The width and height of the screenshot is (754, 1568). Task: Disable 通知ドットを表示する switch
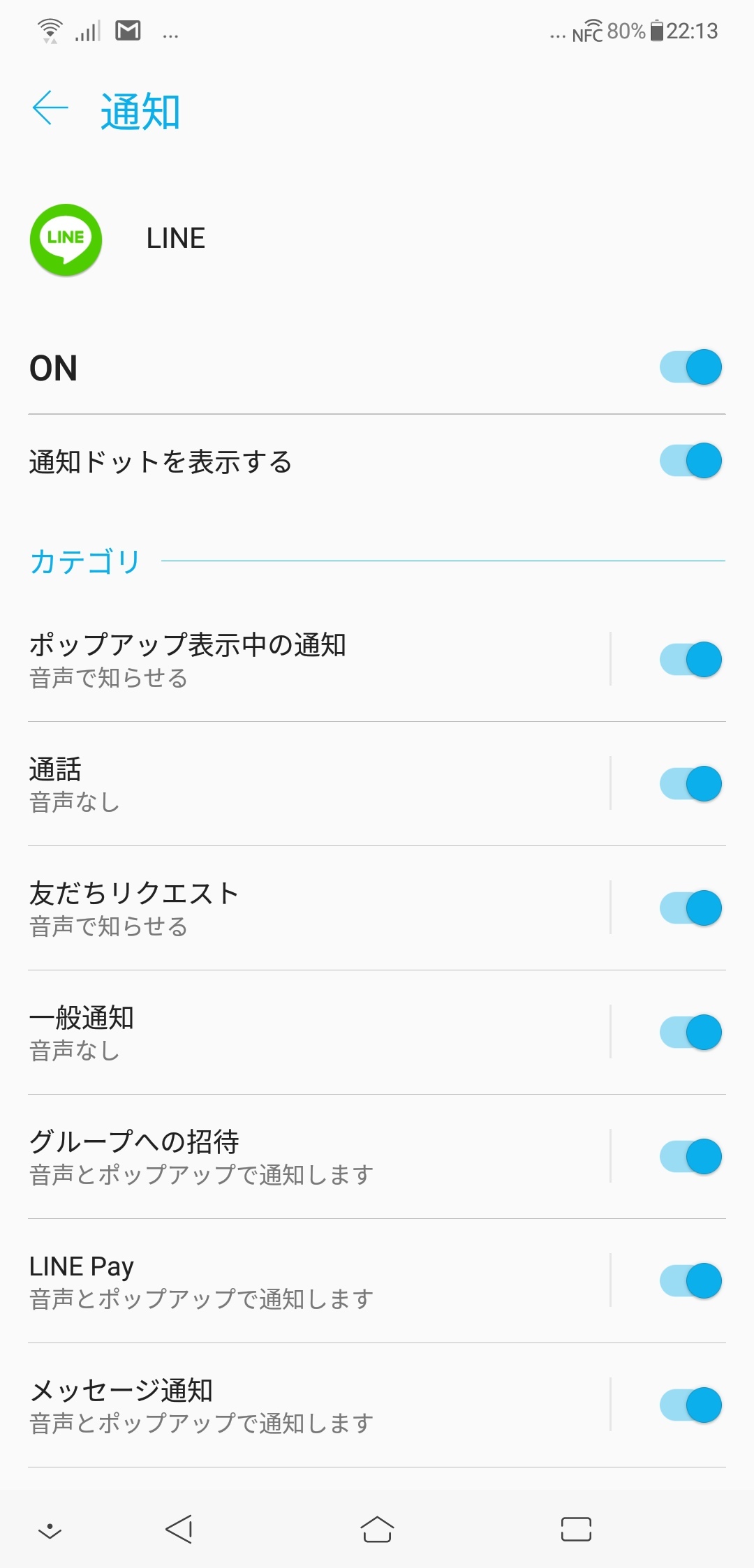690,461
